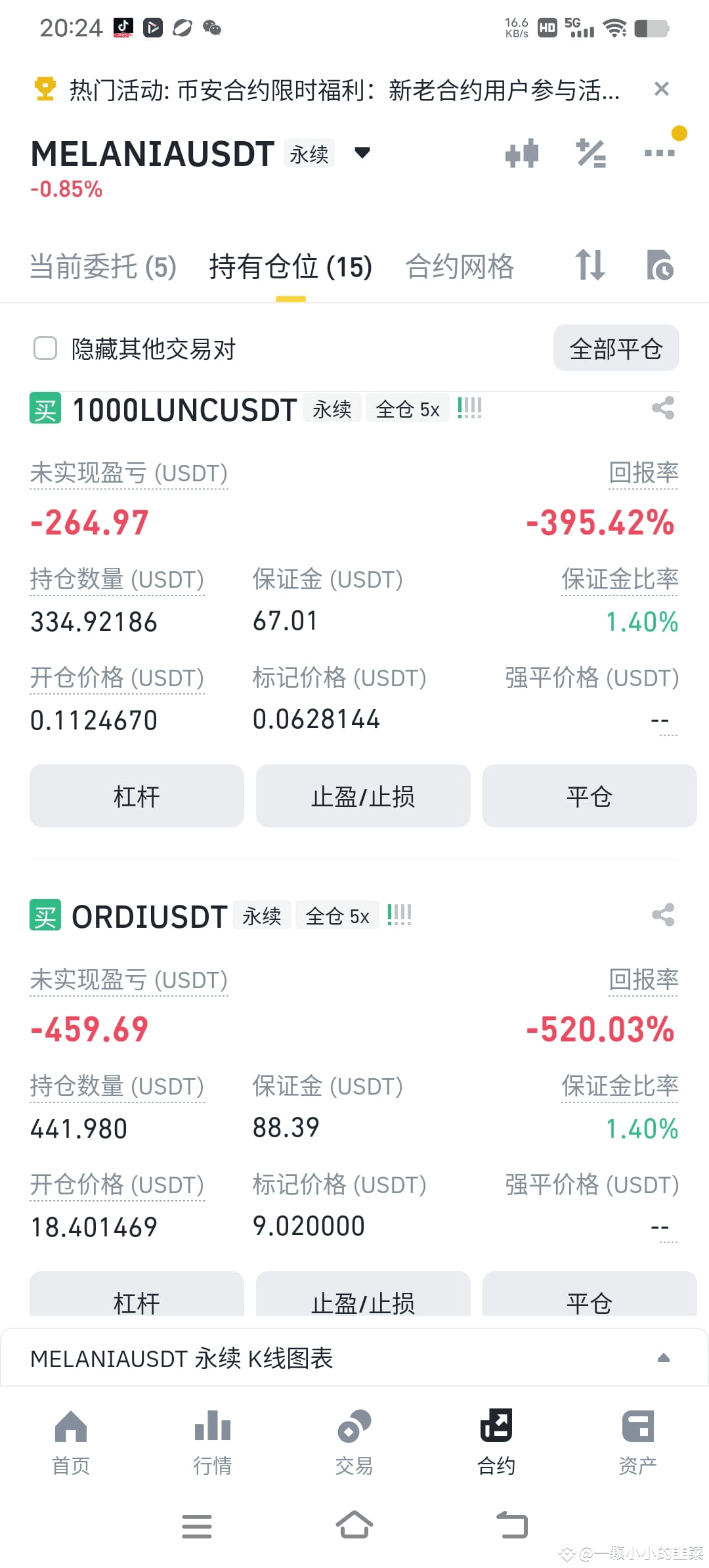Open the MELANIAUSDT trading pair dropdown
Viewport: 709px width, 1568px height.
[362, 153]
